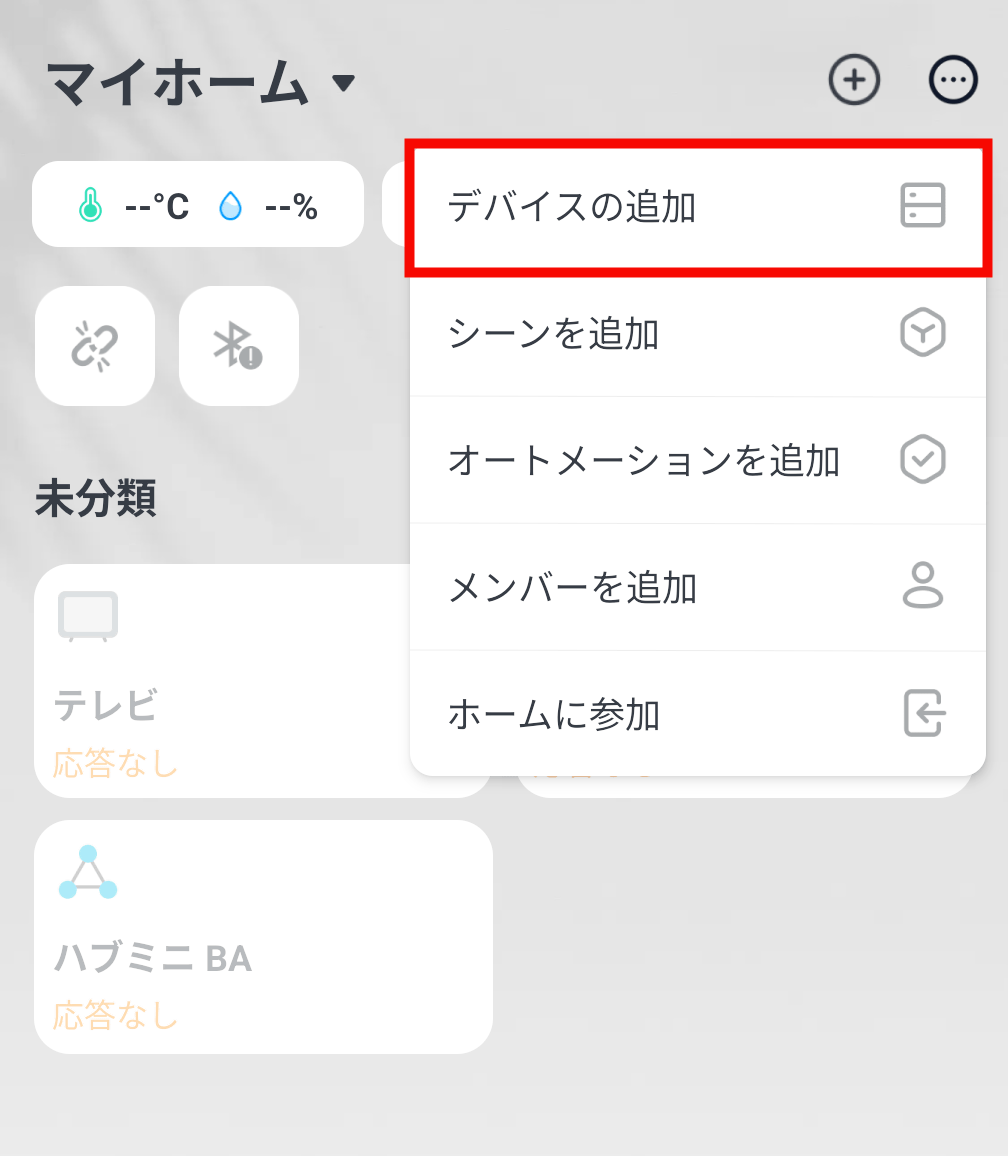Choose ホームに参加 from the menu
The height and width of the screenshot is (1156, 1008).
(697, 714)
